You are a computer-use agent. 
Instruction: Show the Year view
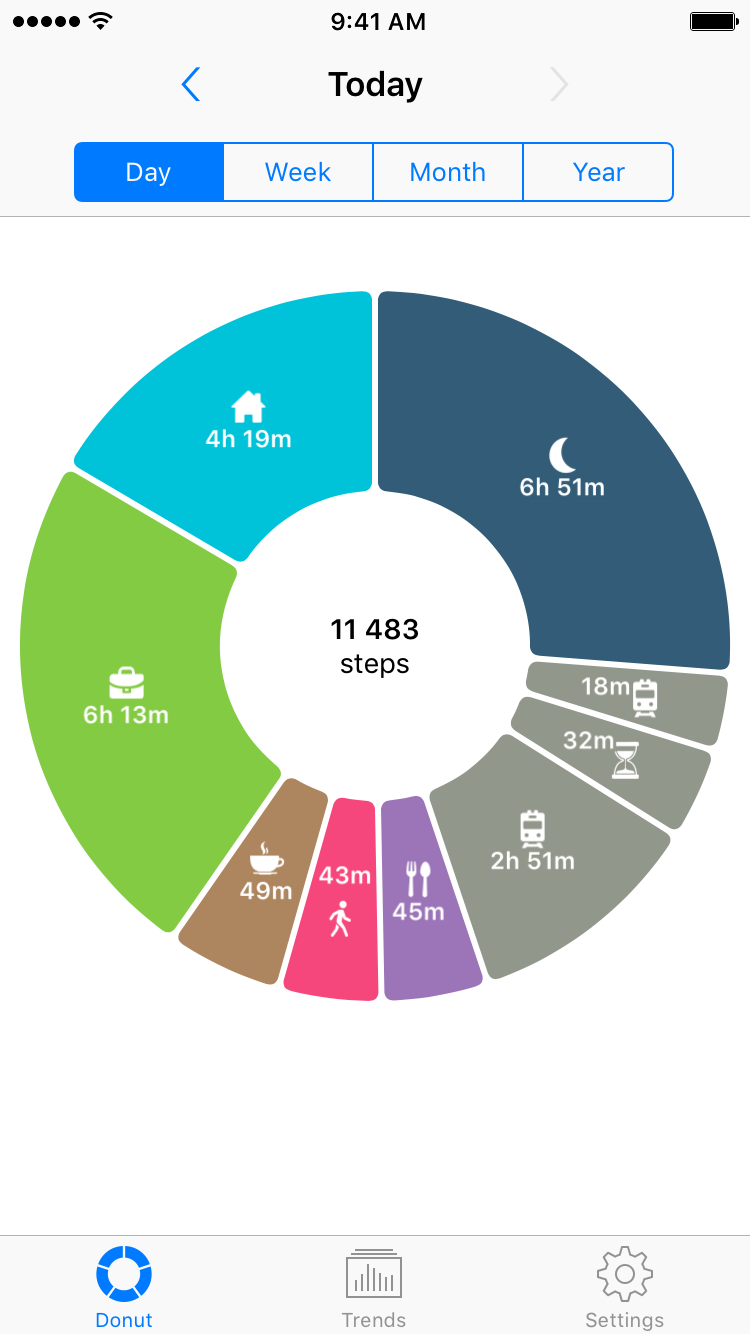[x=598, y=172]
